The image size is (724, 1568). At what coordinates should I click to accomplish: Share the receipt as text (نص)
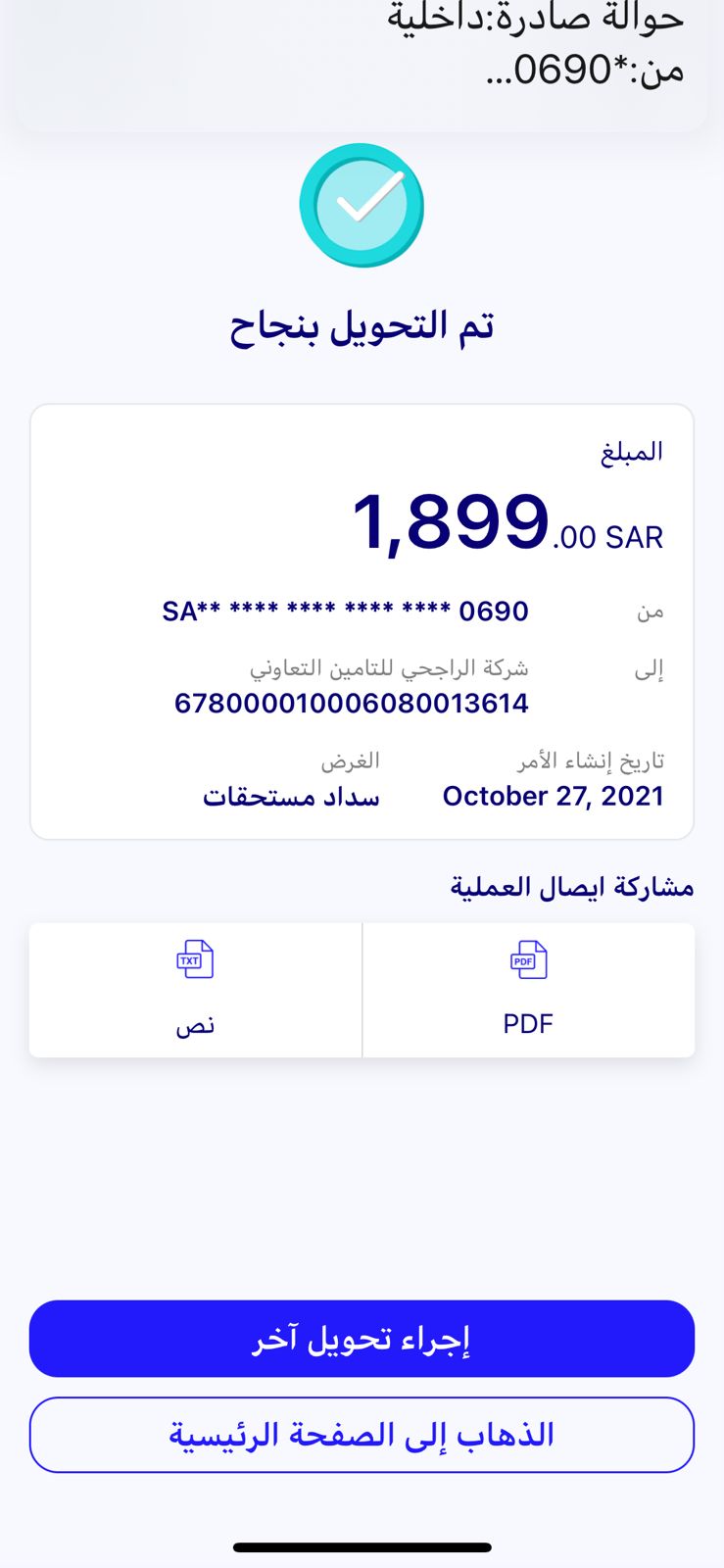click(x=195, y=989)
